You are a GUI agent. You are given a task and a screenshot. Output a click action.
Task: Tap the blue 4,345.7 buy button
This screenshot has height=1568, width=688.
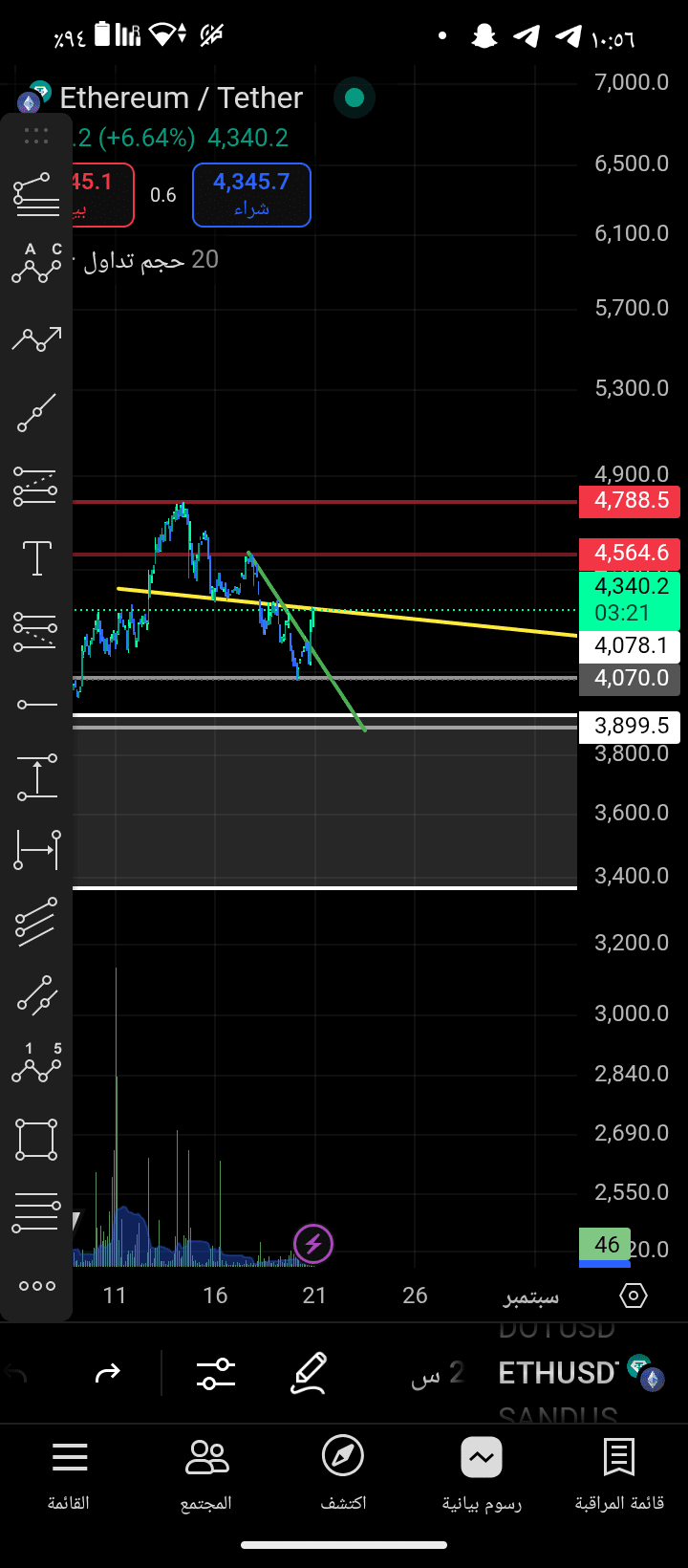pyautogui.click(x=251, y=195)
